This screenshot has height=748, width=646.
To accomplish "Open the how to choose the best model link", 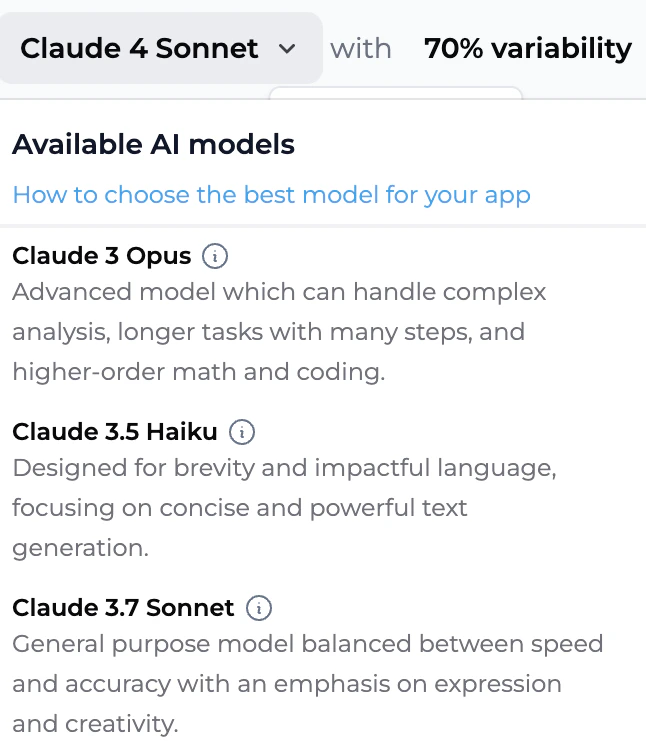I will click(x=271, y=194).
